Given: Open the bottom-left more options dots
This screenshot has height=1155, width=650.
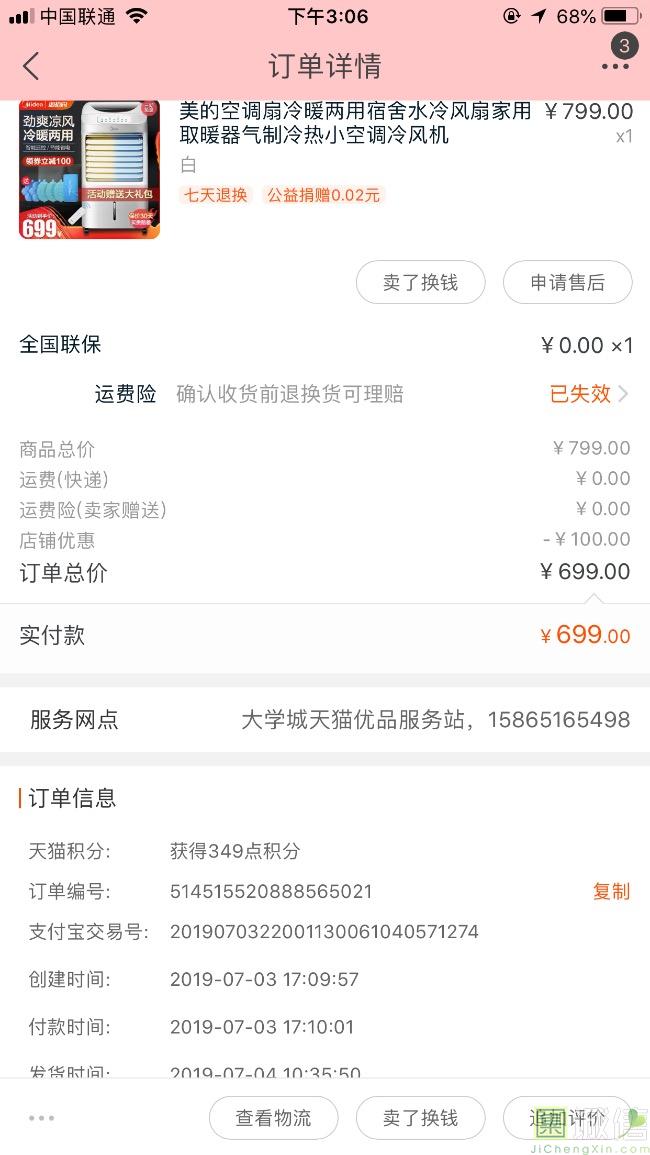Looking at the screenshot, I should [x=41, y=1118].
